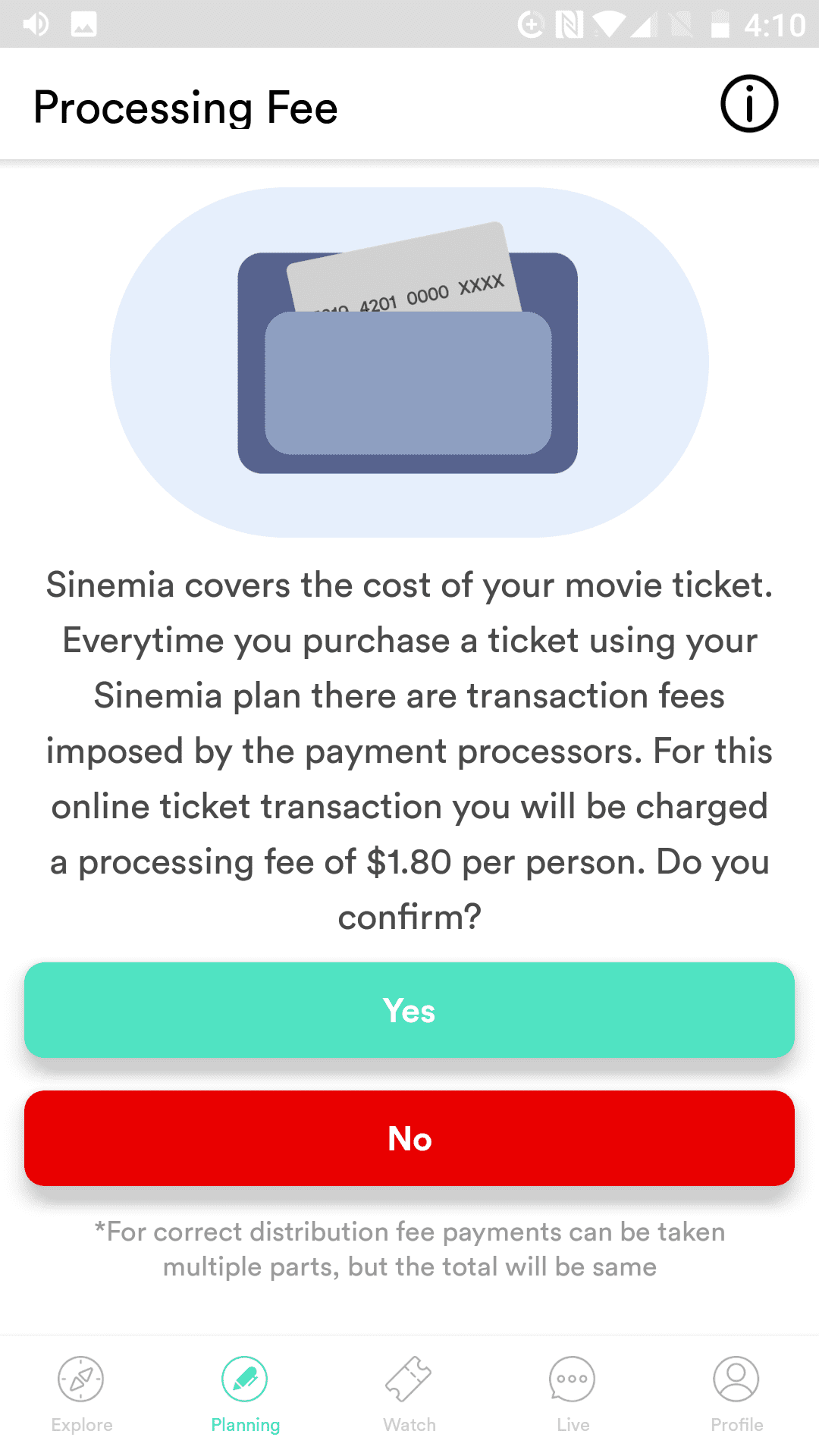
Task: Decline the processing fee with No
Action: tap(409, 1138)
